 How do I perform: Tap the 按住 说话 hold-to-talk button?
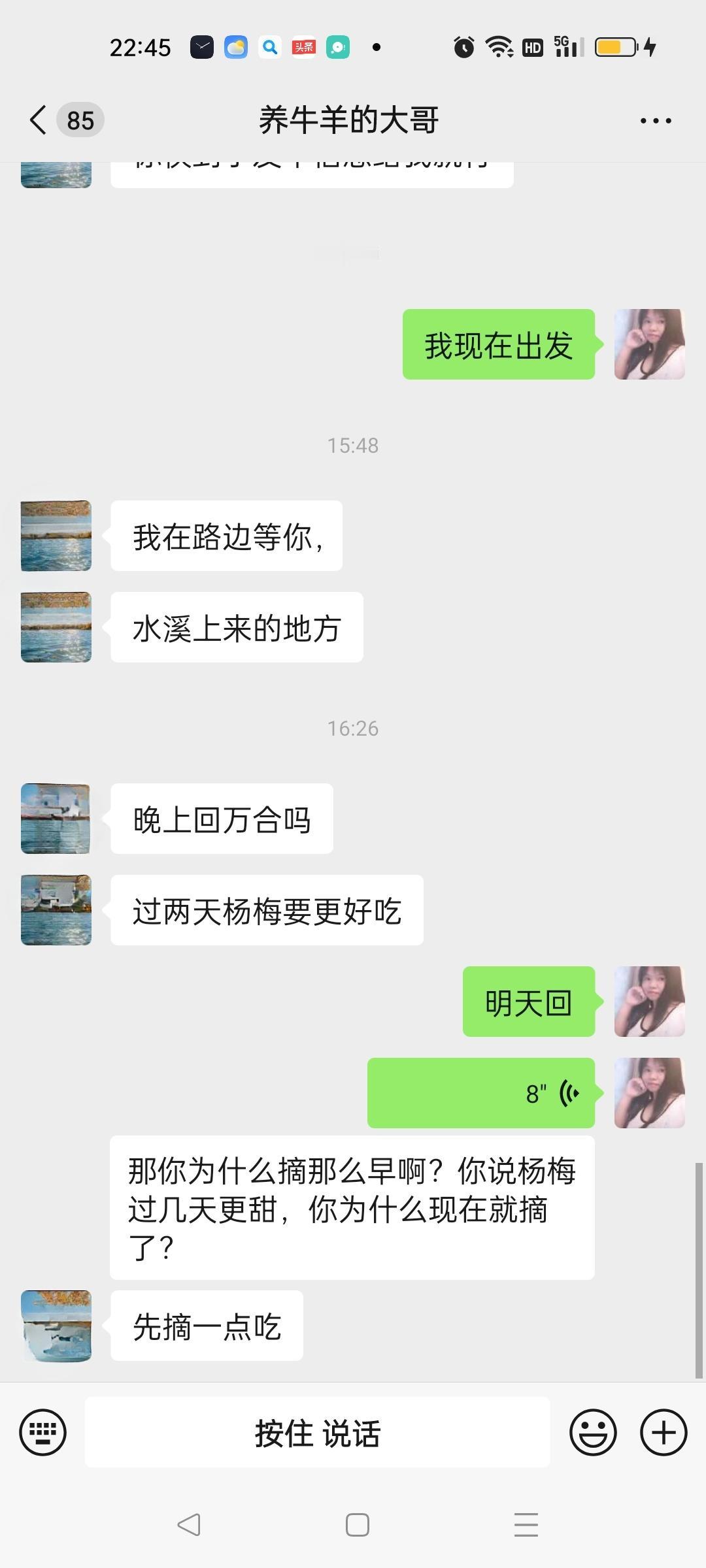click(318, 1432)
